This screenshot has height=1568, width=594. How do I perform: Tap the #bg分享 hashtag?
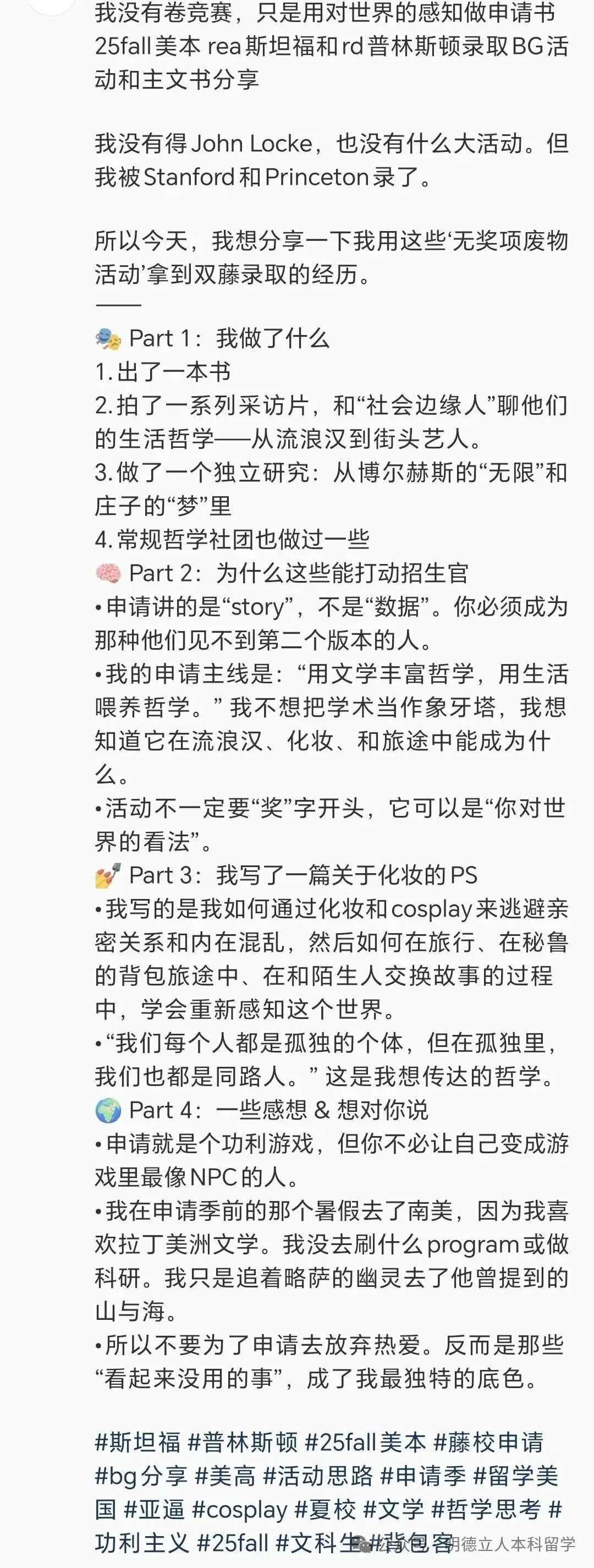pos(141,1476)
